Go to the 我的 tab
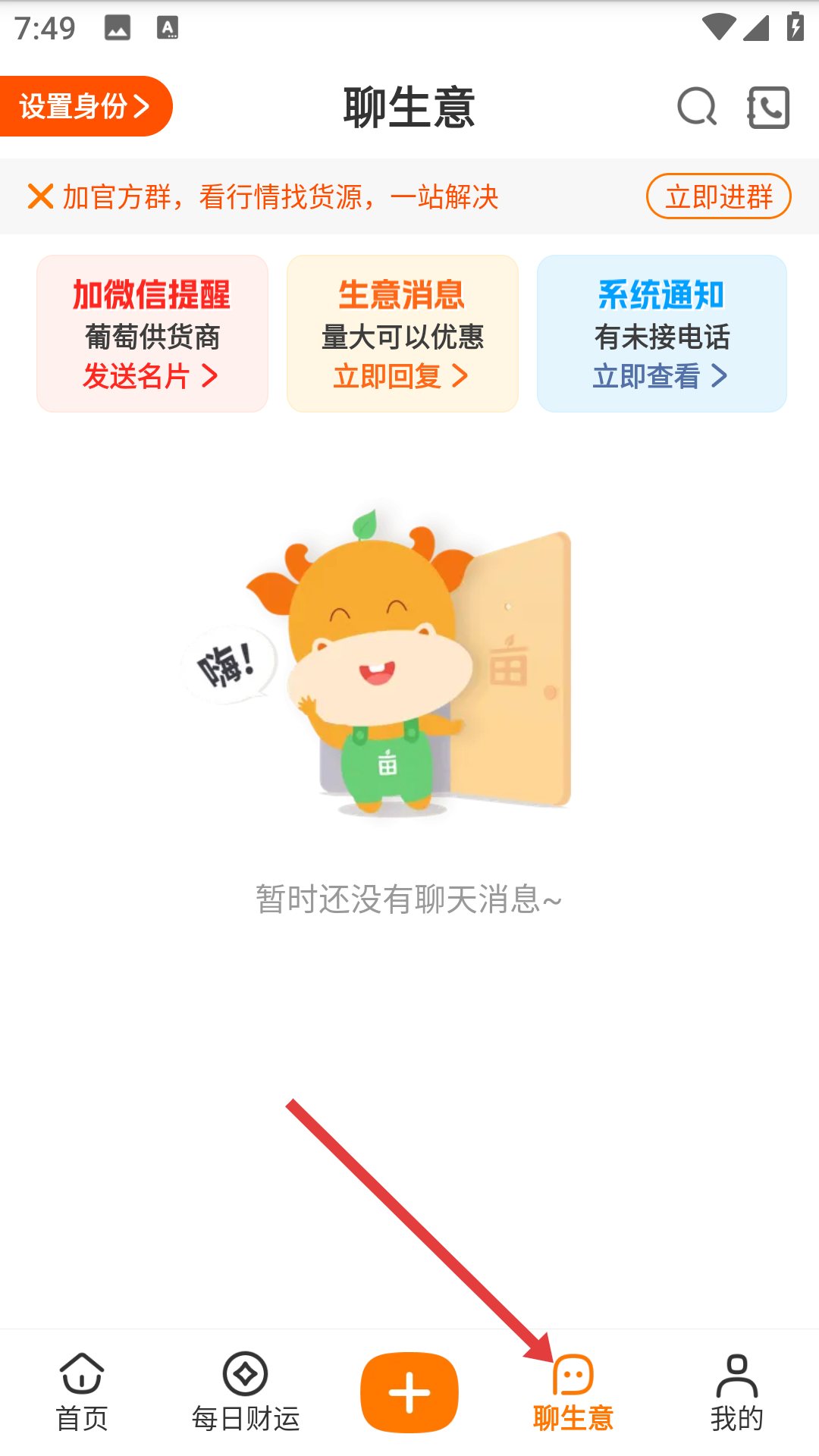Image resolution: width=819 pixels, height=1456 pixels. click(x=736, y=1392)
